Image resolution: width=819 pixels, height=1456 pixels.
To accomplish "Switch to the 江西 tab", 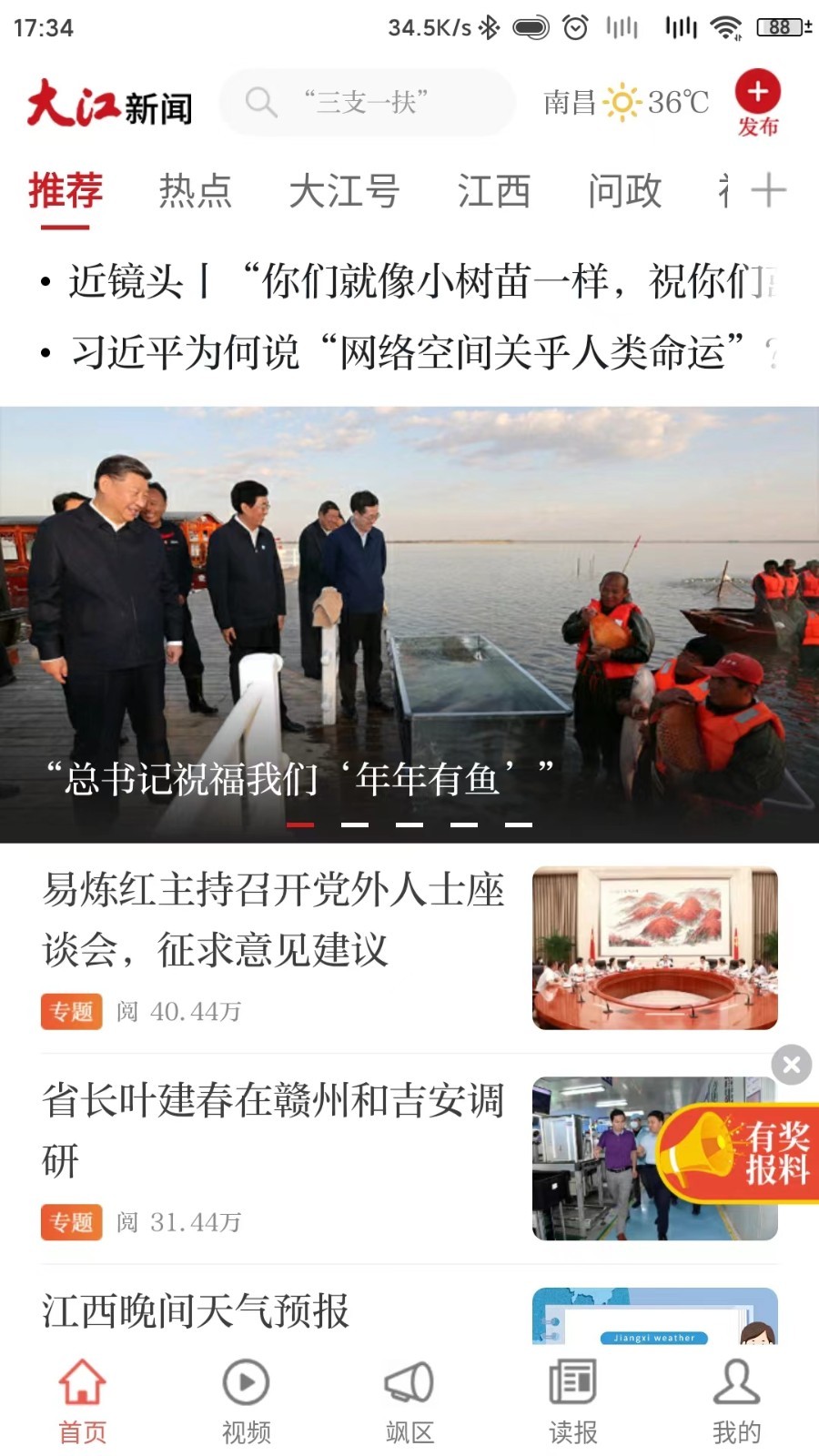I will (493, 191).
